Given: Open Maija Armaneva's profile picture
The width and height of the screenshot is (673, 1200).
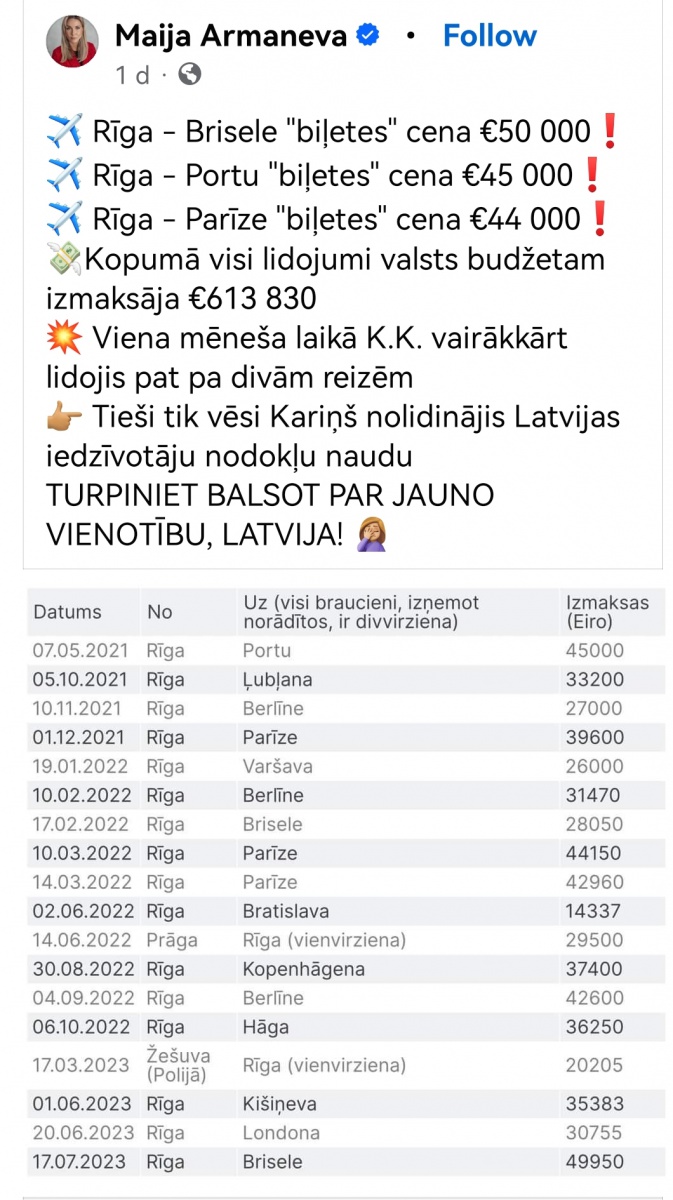Looking at the screenshot, I should pyautogui.click(x=72, y=41).
